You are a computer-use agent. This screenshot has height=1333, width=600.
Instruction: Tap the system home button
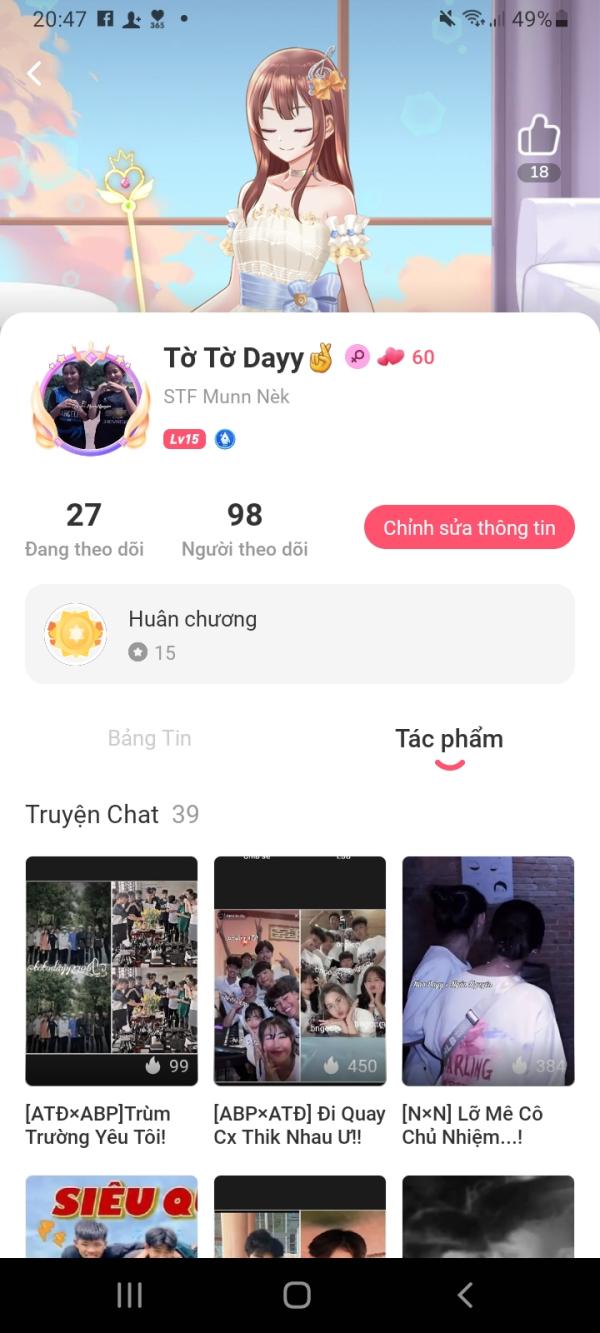pos(297,1295)
